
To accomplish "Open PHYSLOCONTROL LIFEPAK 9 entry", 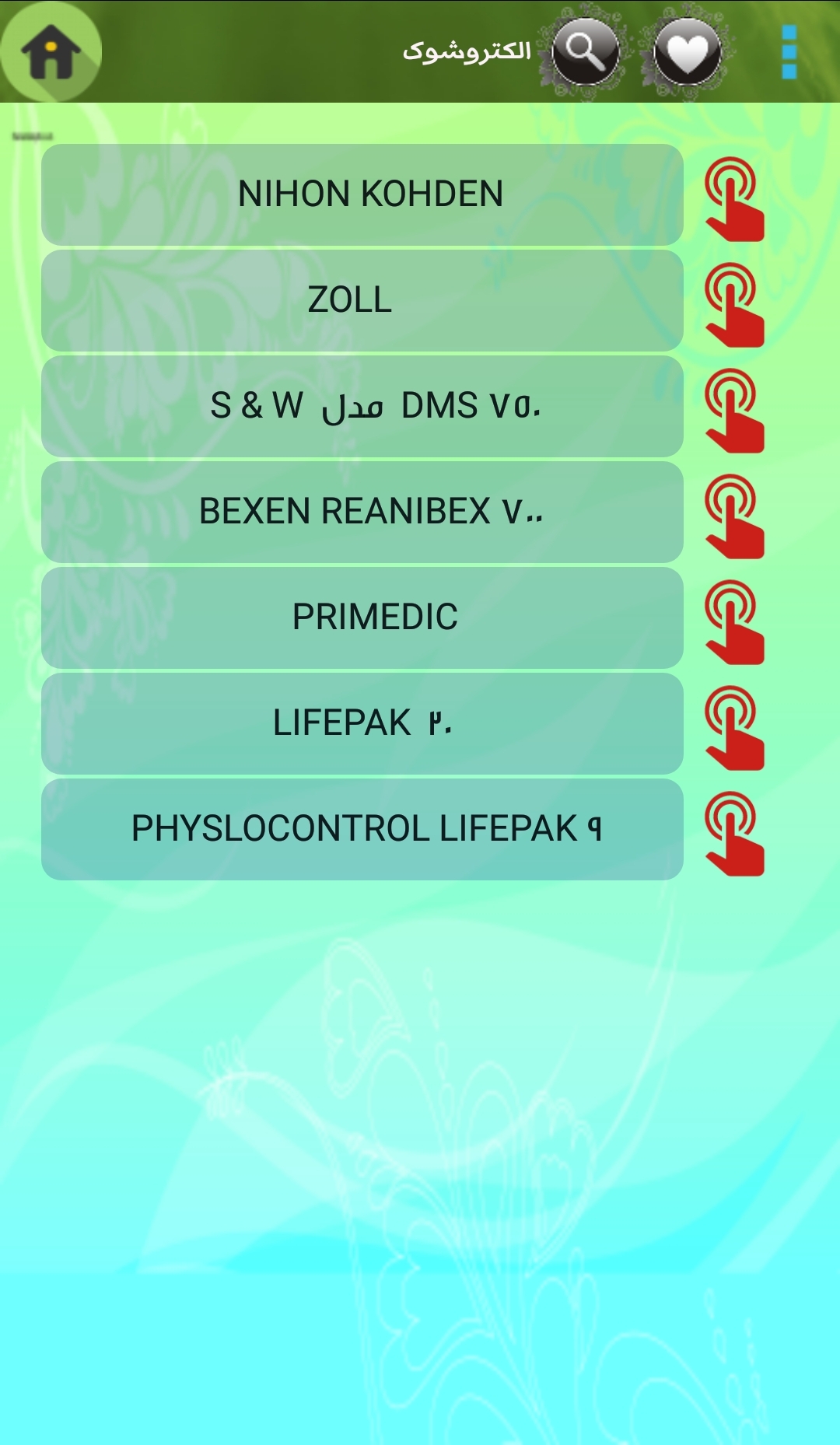I will pyautogui.click(x=362, y=829).
